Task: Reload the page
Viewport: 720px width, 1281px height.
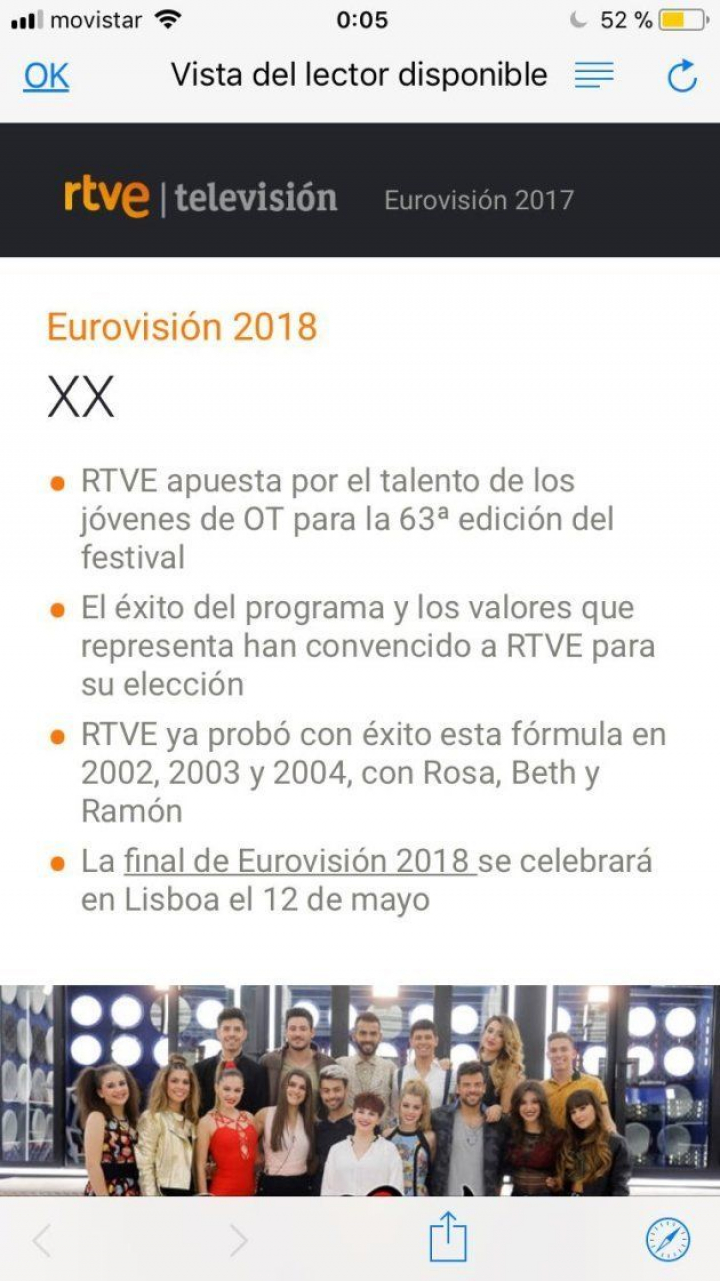Action: [681, 76]
